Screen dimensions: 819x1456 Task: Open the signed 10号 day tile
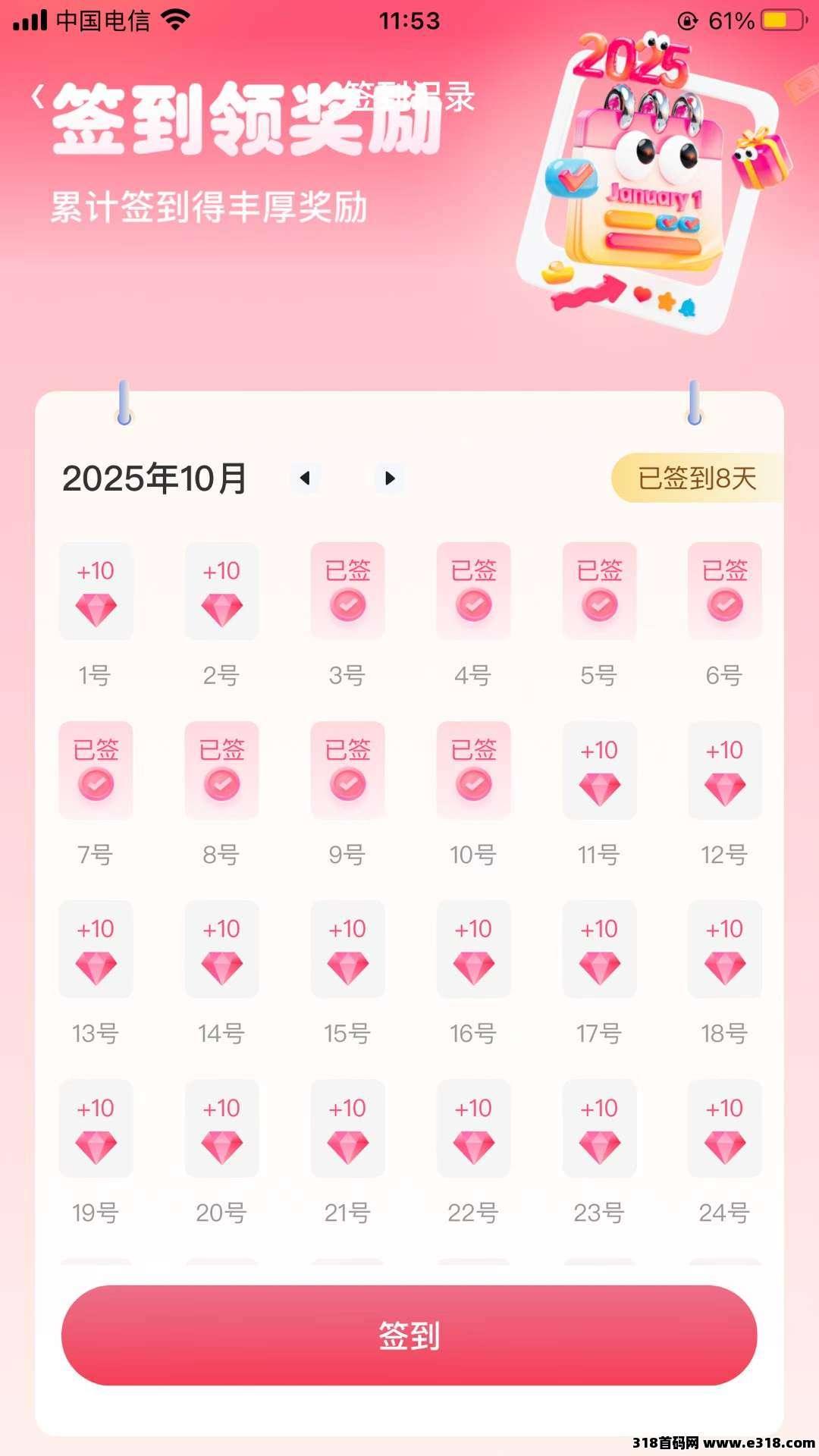pos(474,770)
